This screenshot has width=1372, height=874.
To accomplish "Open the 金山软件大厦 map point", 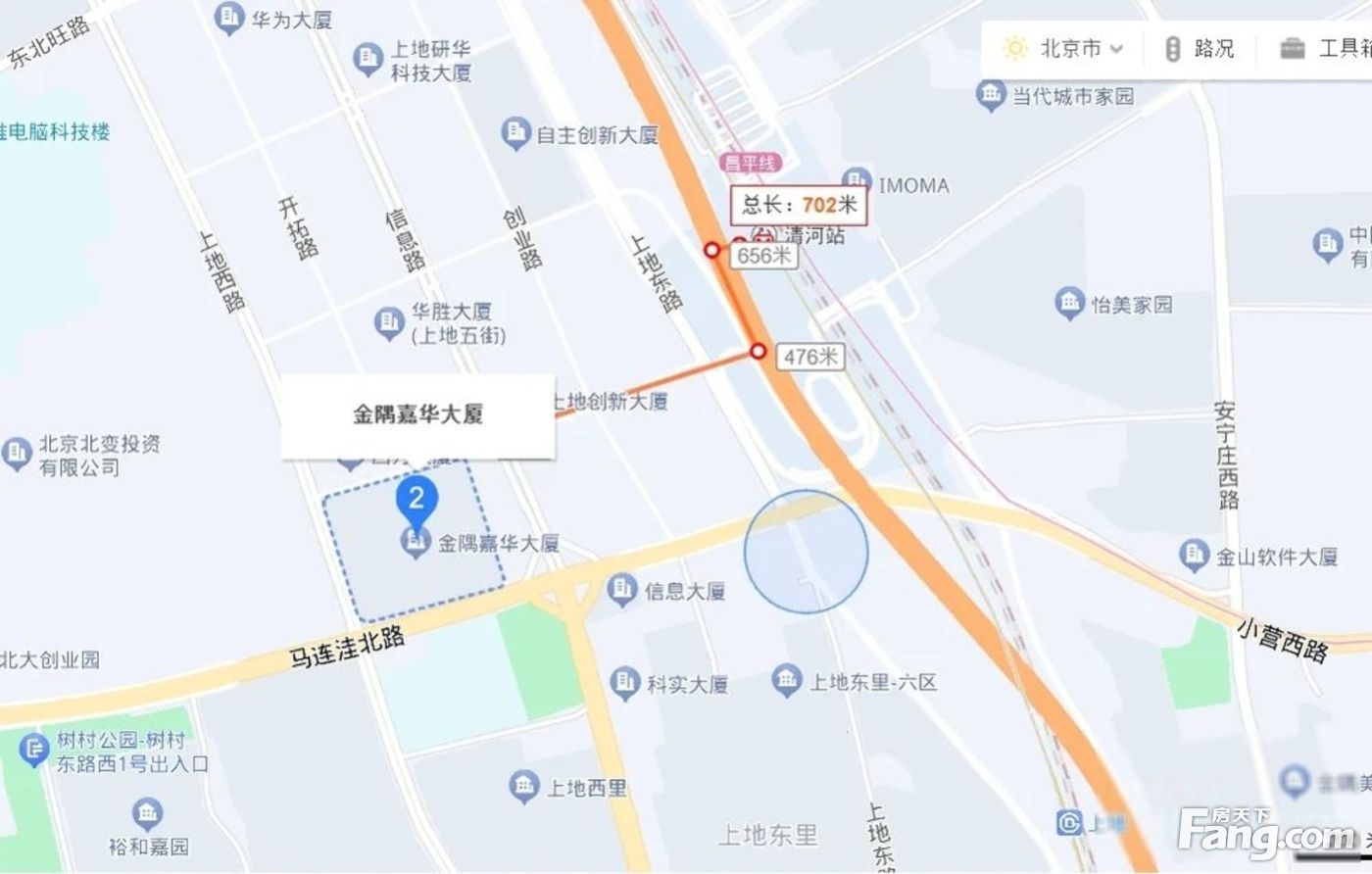I will (x=1193, y=556).
